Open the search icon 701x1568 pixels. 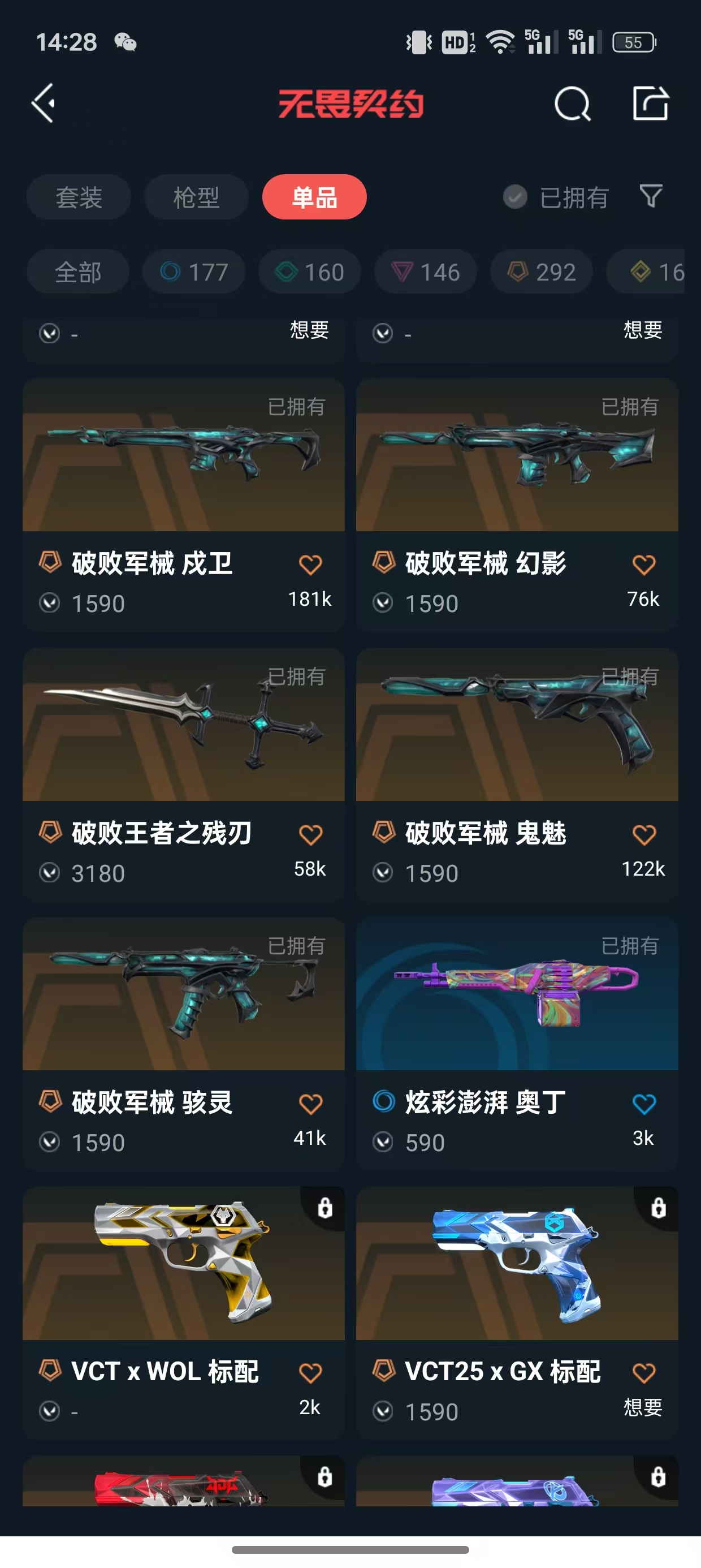click(x=572, y=104)
